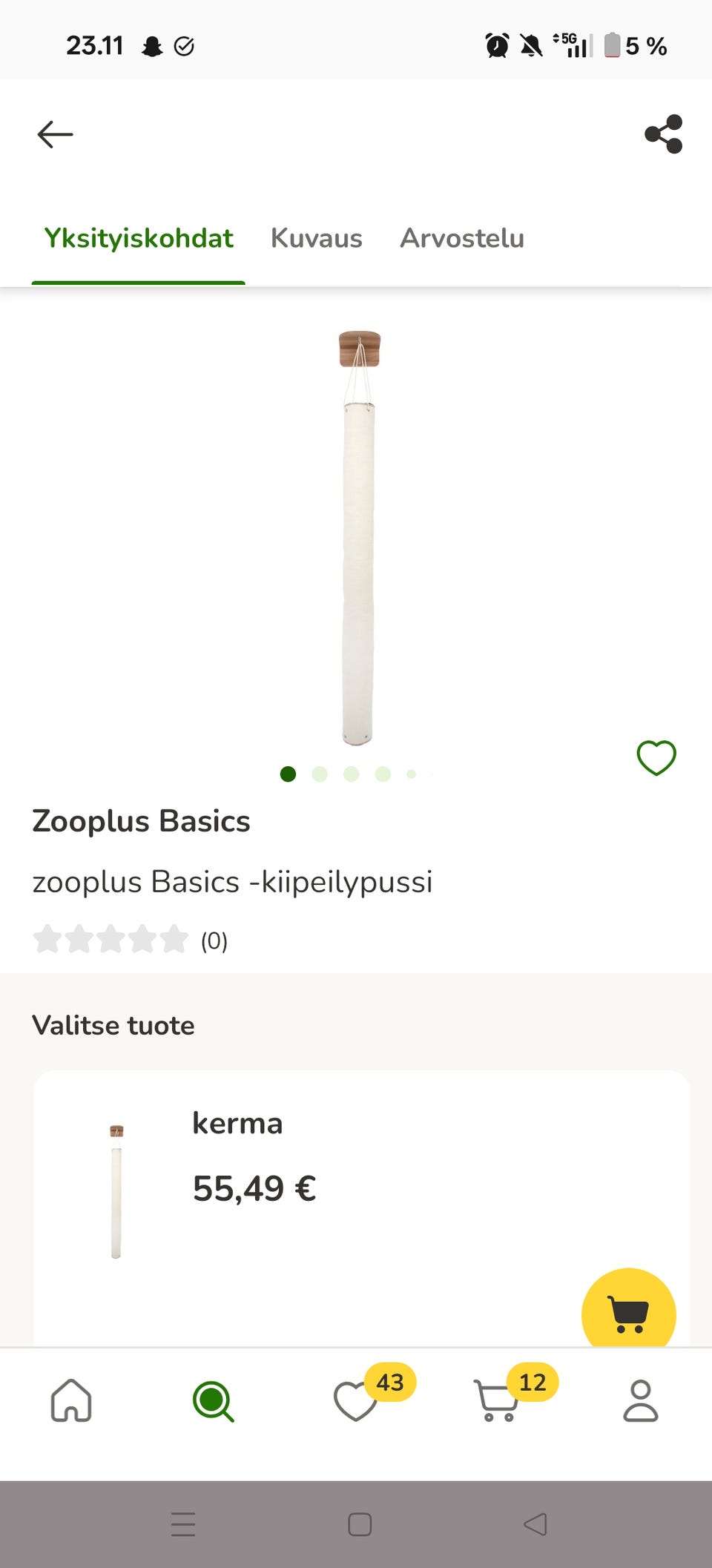Go back with the back arrow
This screenshot has height=1568, width=712.
click(53, 134)
